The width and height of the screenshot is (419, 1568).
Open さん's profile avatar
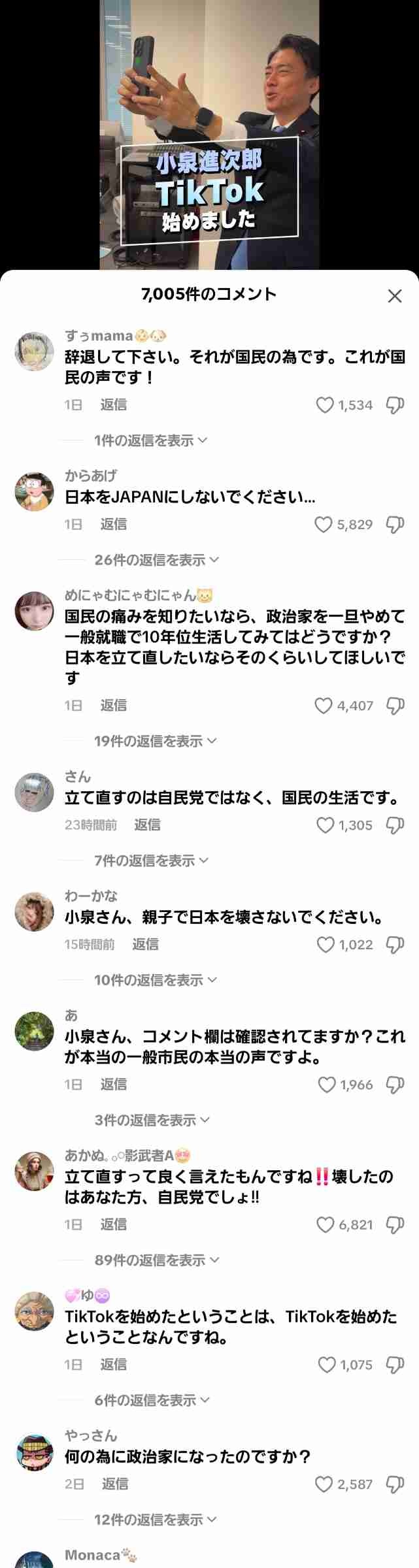click(34, 792)
